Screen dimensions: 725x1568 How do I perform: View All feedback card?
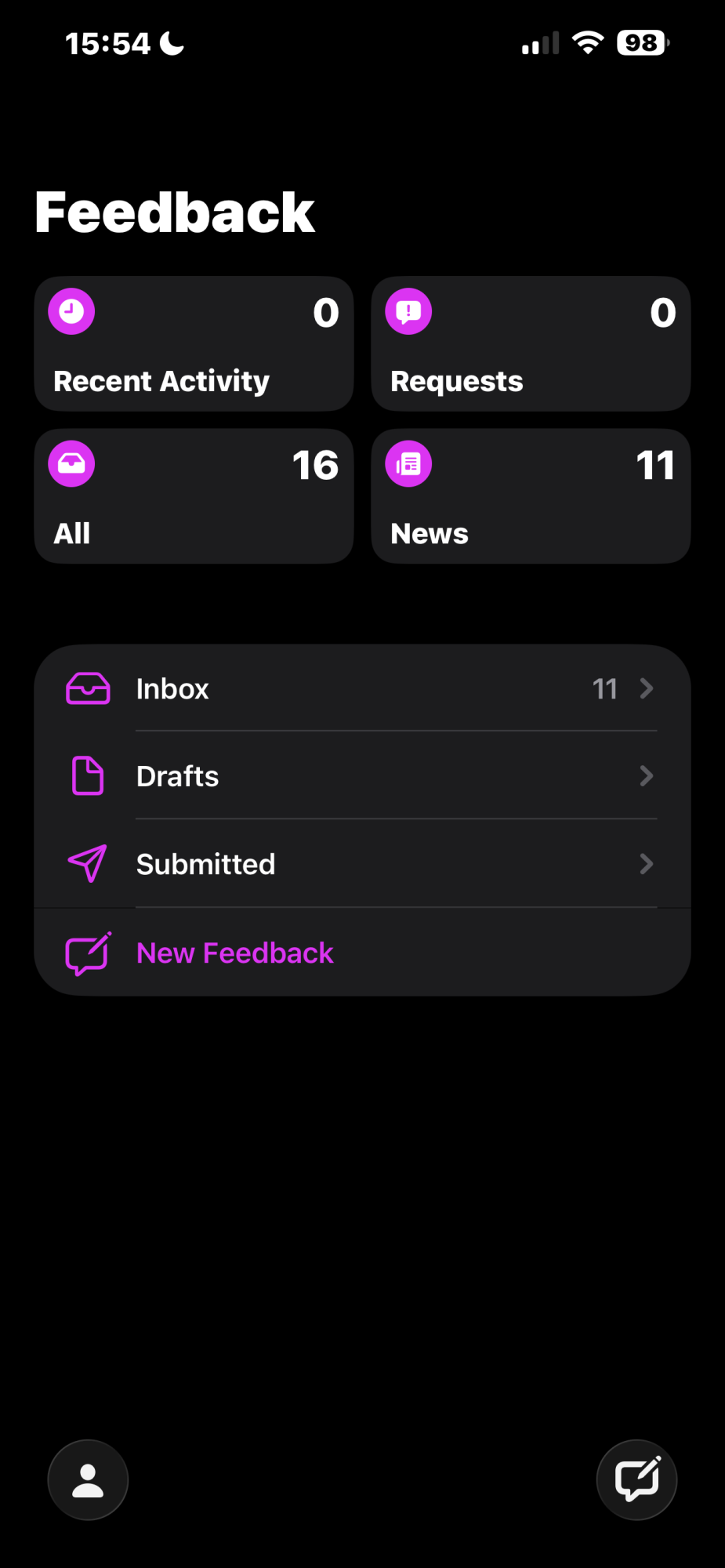(194, 495)
